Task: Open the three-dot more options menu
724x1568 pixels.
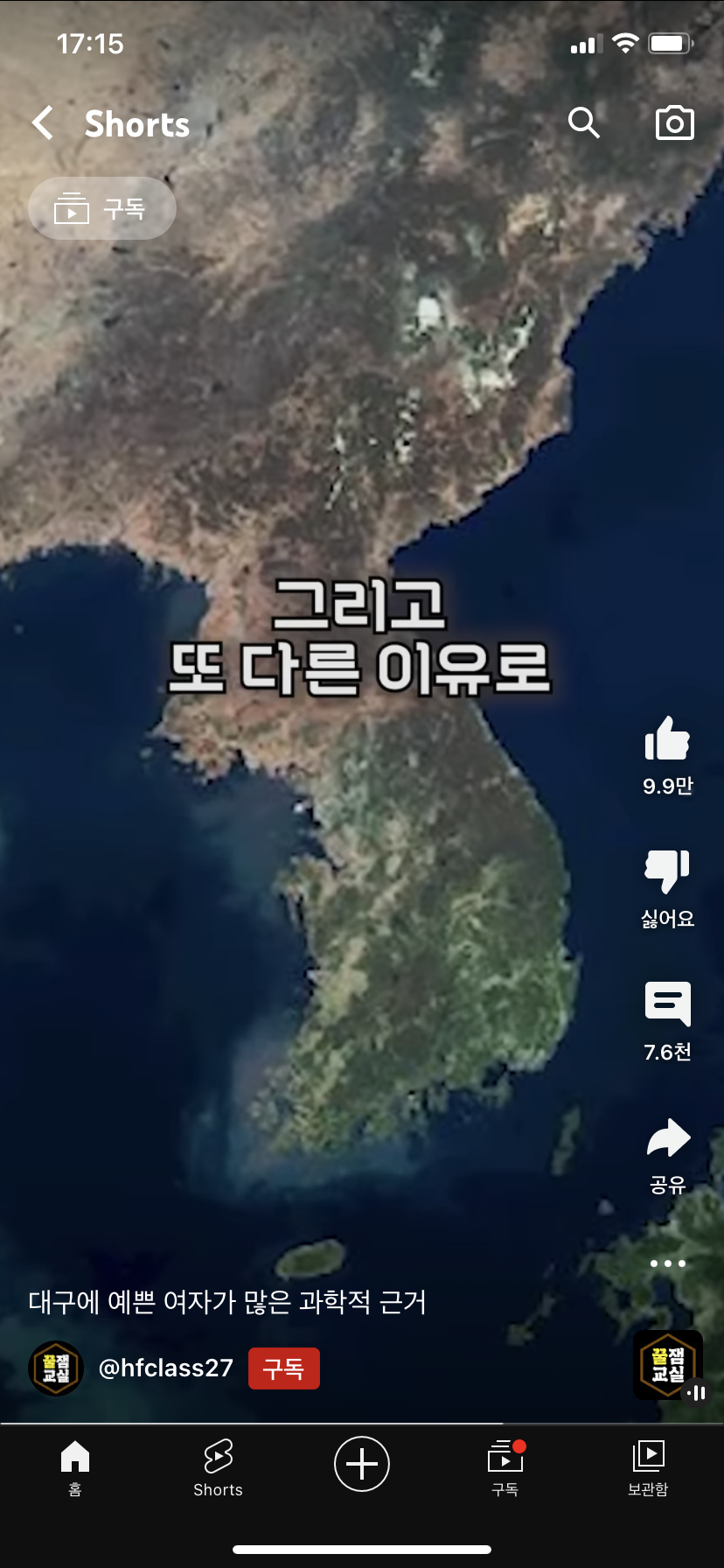Action: (x=668, y=1263)
